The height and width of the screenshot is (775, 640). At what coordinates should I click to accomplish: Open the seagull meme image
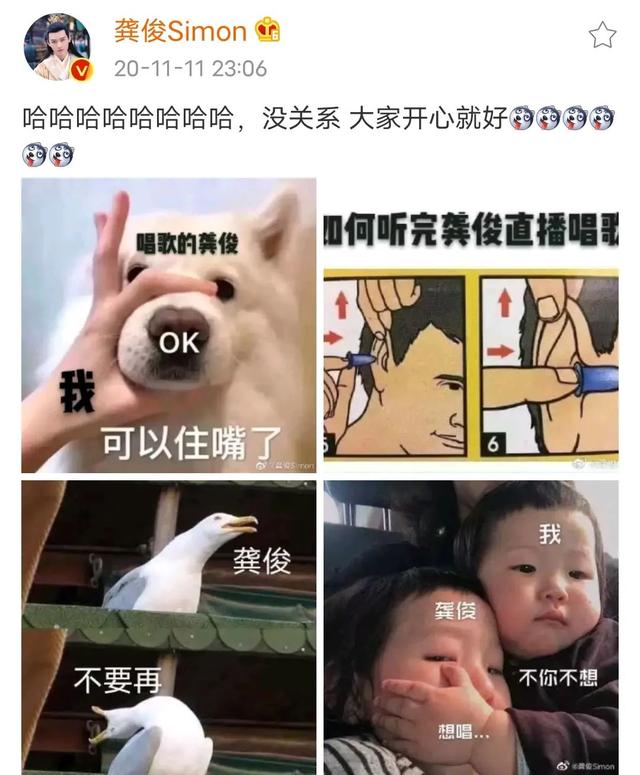168,627
